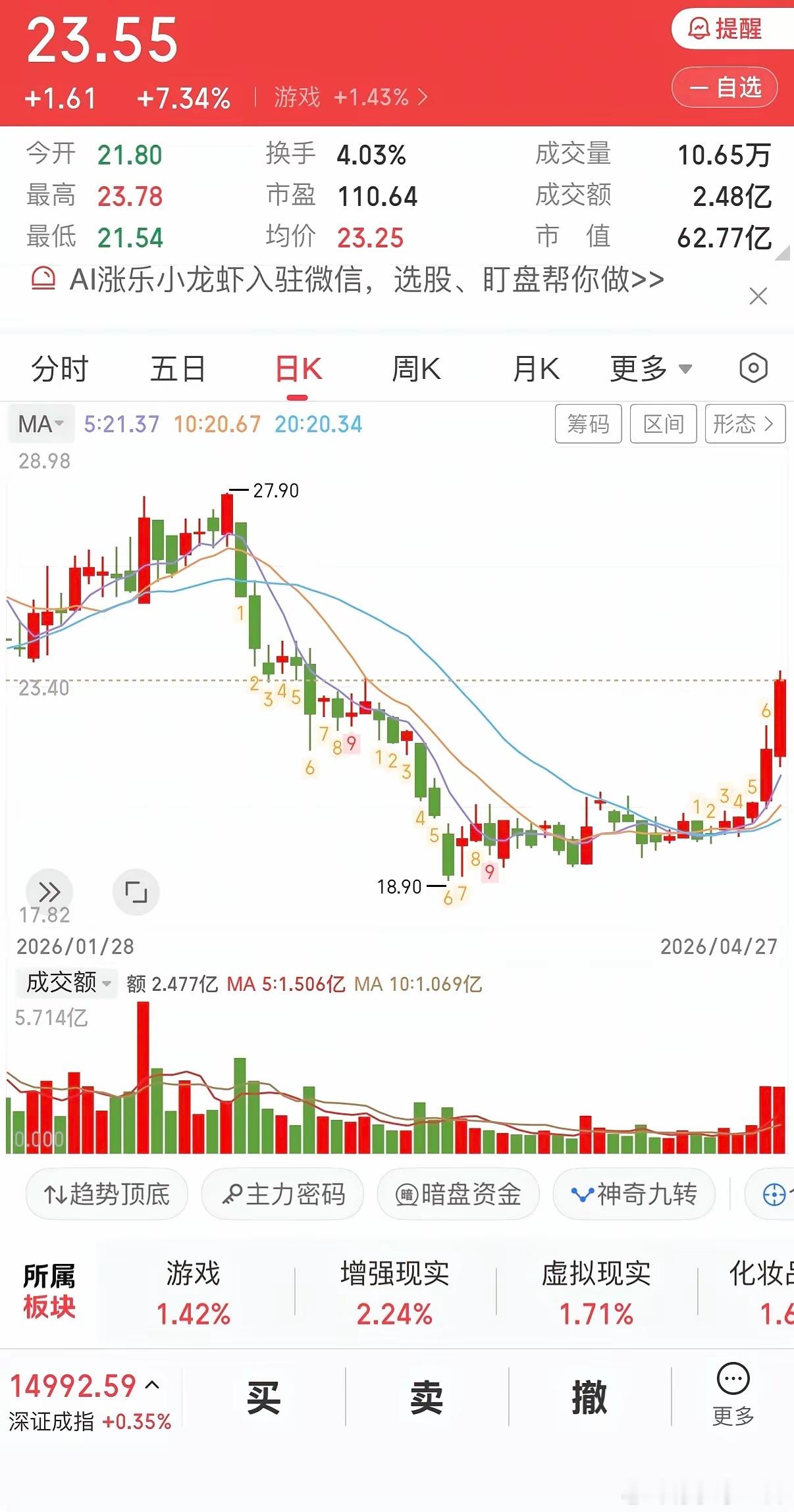Open the AI涨乐小龙虾 WeChat promotion banner

coord(348,280)
